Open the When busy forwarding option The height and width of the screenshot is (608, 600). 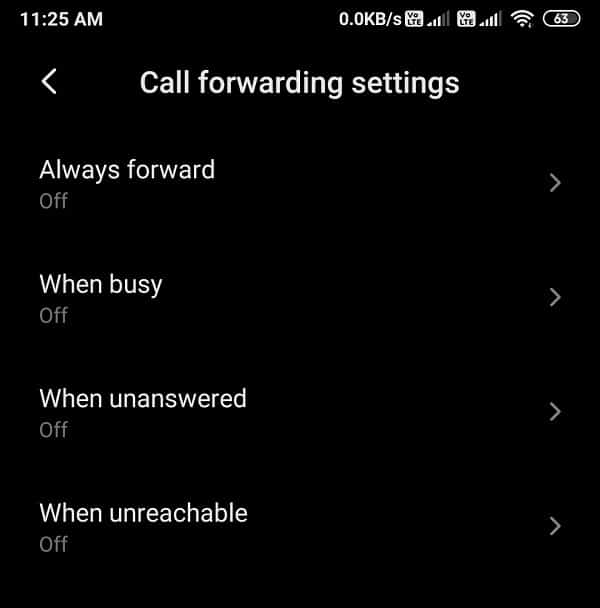(300, 298)
